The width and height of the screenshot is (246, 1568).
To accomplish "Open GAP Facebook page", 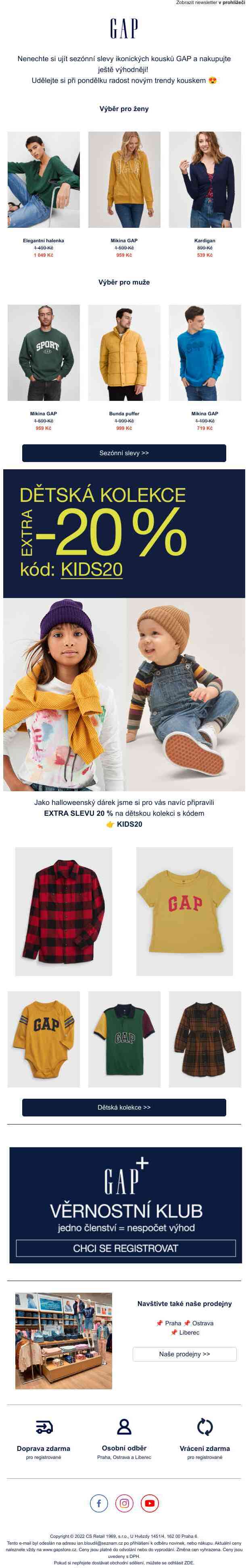I will [x=99, y=1503].
